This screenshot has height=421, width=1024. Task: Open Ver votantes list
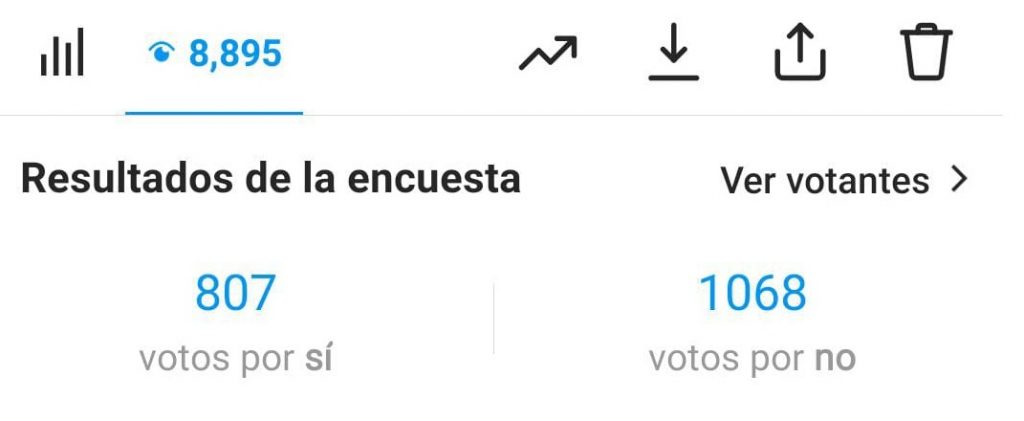(844, 181)
